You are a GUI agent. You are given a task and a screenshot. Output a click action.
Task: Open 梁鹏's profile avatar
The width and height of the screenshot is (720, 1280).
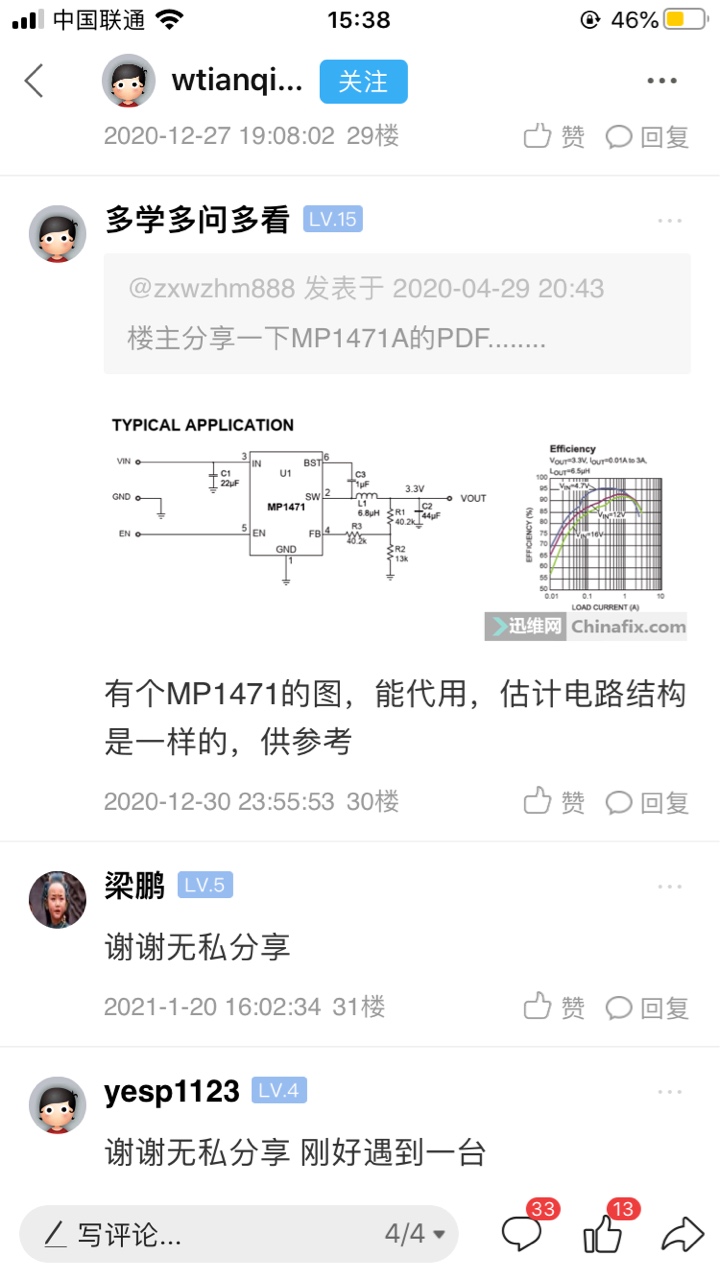58,899
